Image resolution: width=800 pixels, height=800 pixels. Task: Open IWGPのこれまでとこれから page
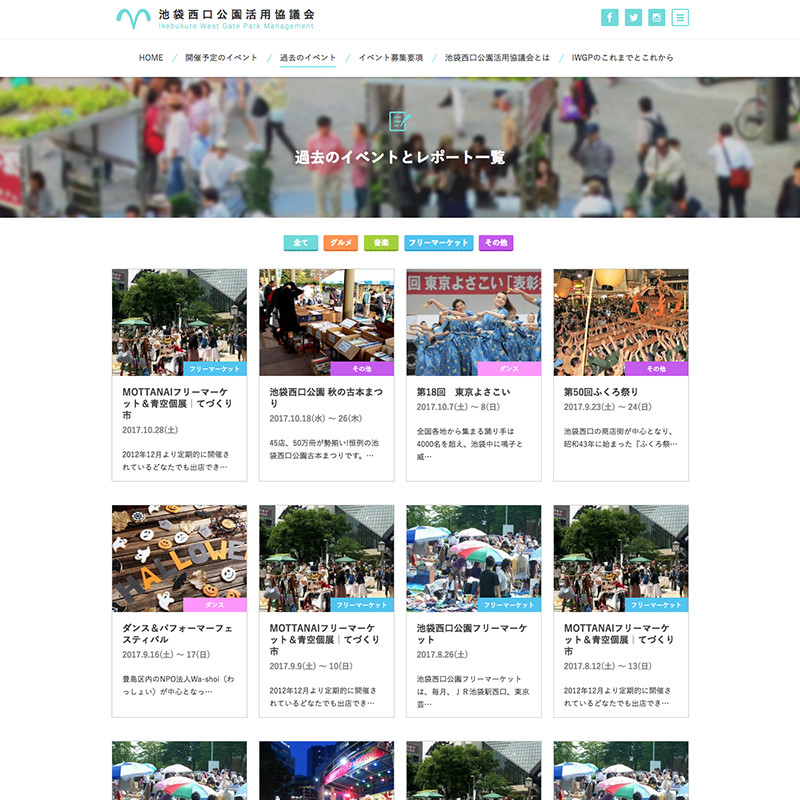coord(622,58)
